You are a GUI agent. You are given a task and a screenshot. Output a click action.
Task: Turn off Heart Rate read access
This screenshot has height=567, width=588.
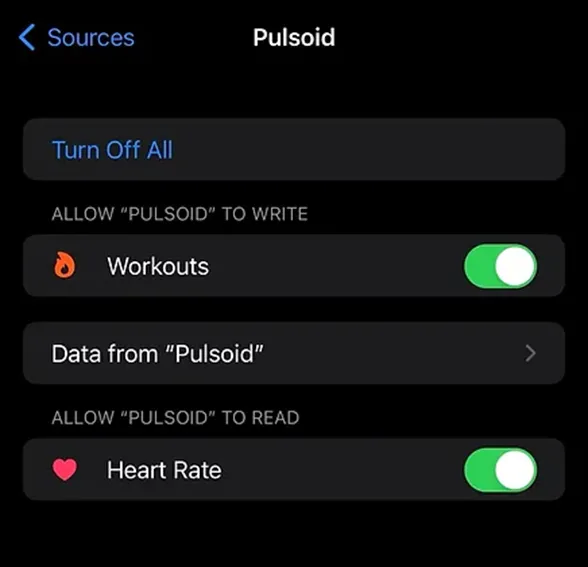click(x=500, y=470)
